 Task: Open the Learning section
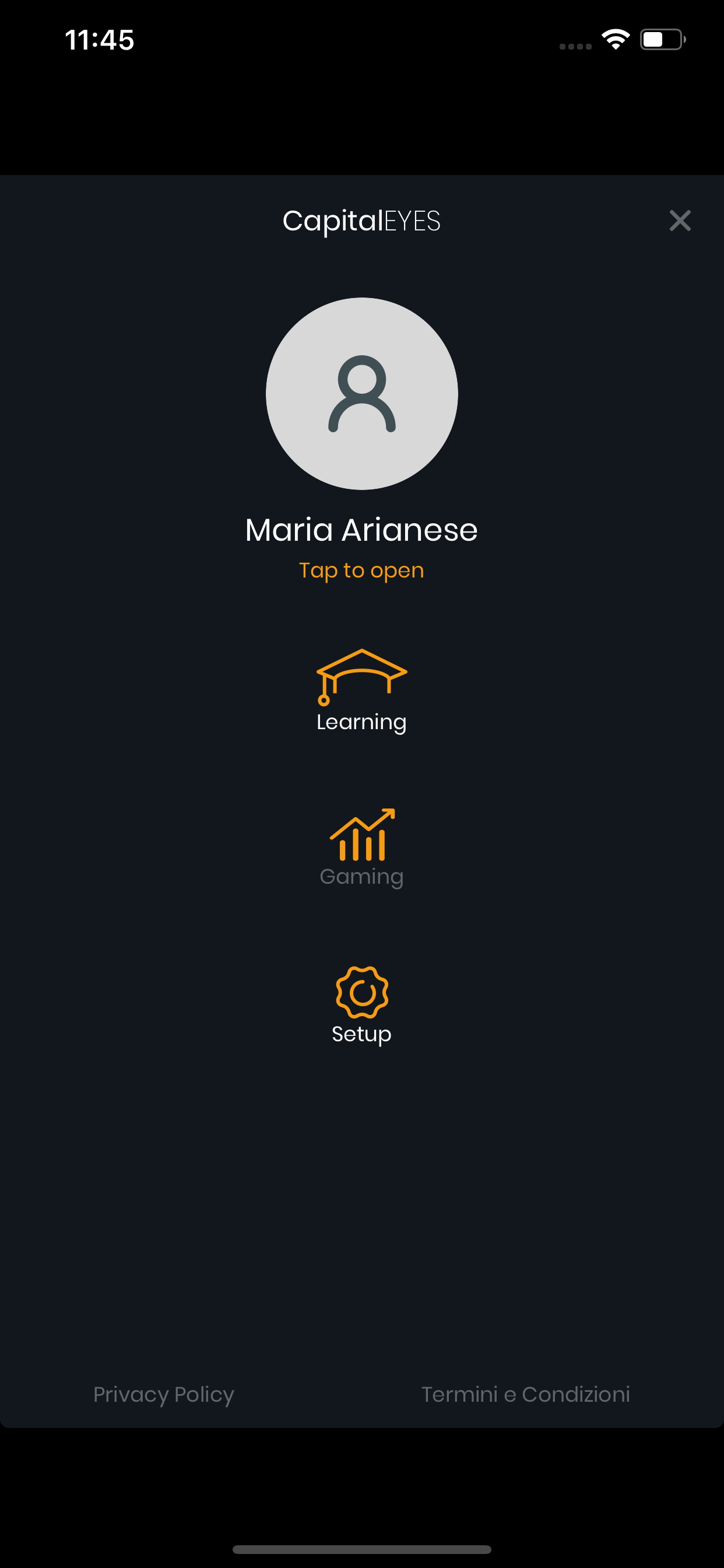coord(362,691)
